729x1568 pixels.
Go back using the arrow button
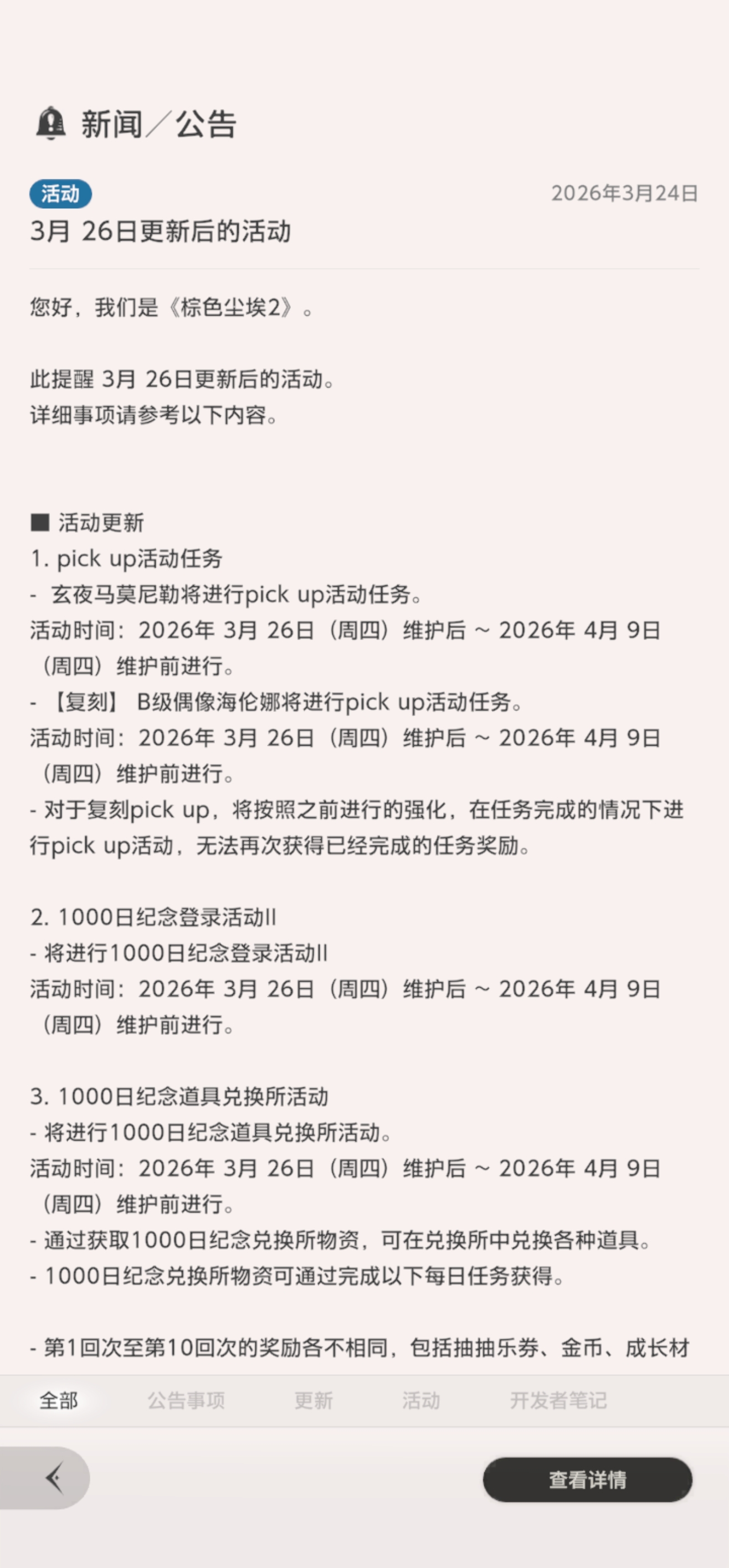[x=54, y=1477]
